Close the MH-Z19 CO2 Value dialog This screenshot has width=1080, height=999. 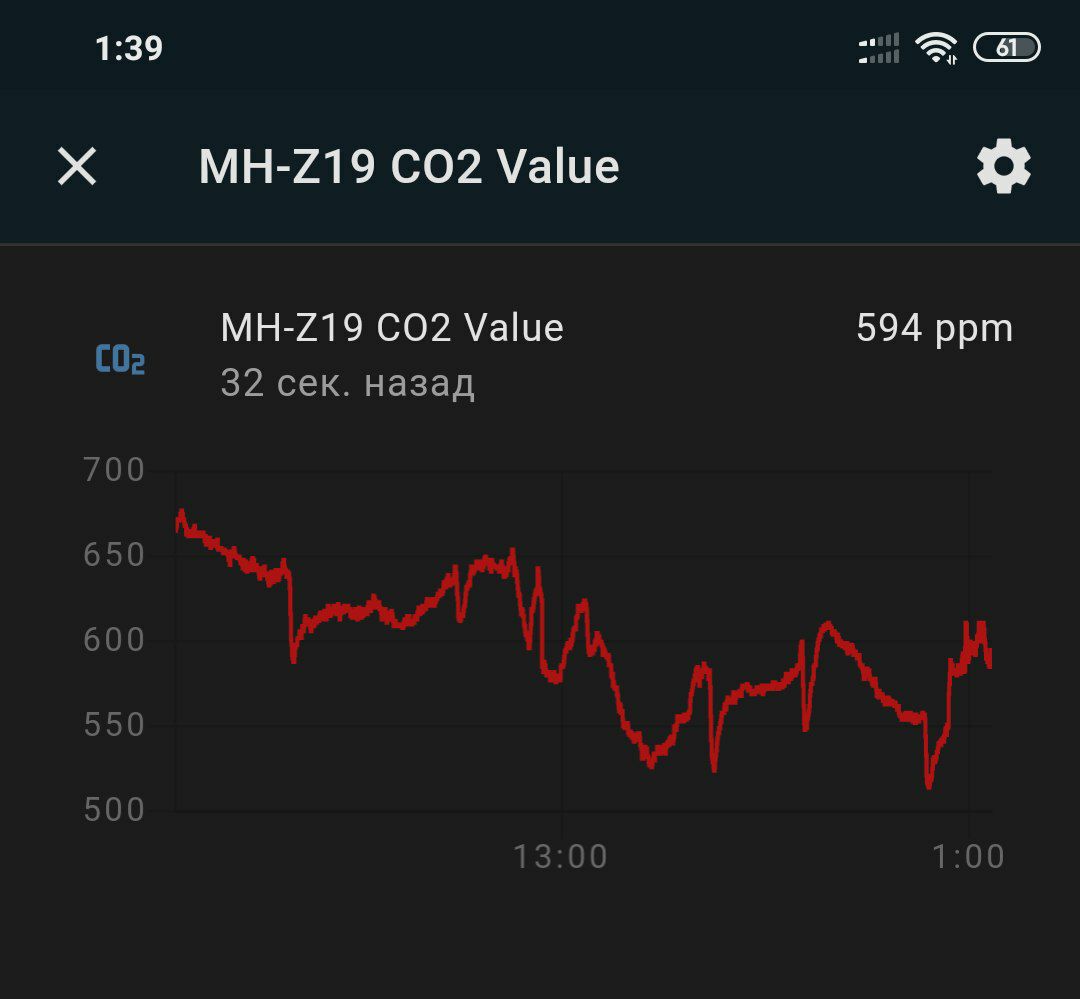[77, 166]
